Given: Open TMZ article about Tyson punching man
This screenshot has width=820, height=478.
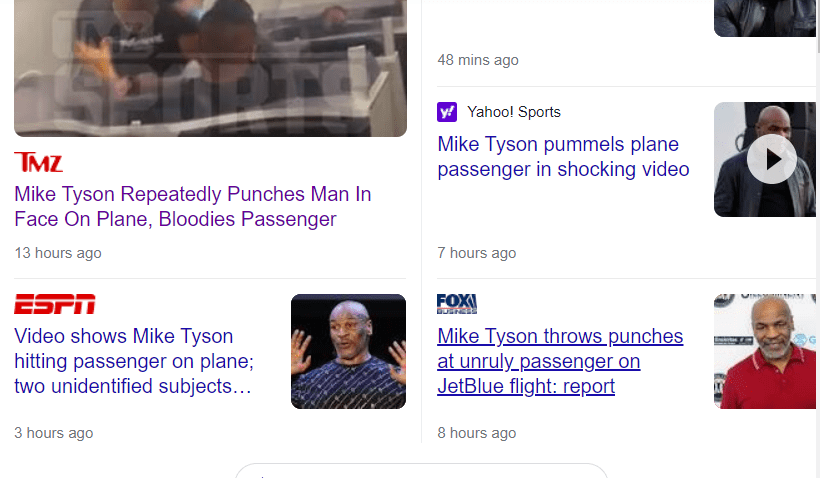Looking at the screenshot, I should click(x=192, y=206).
